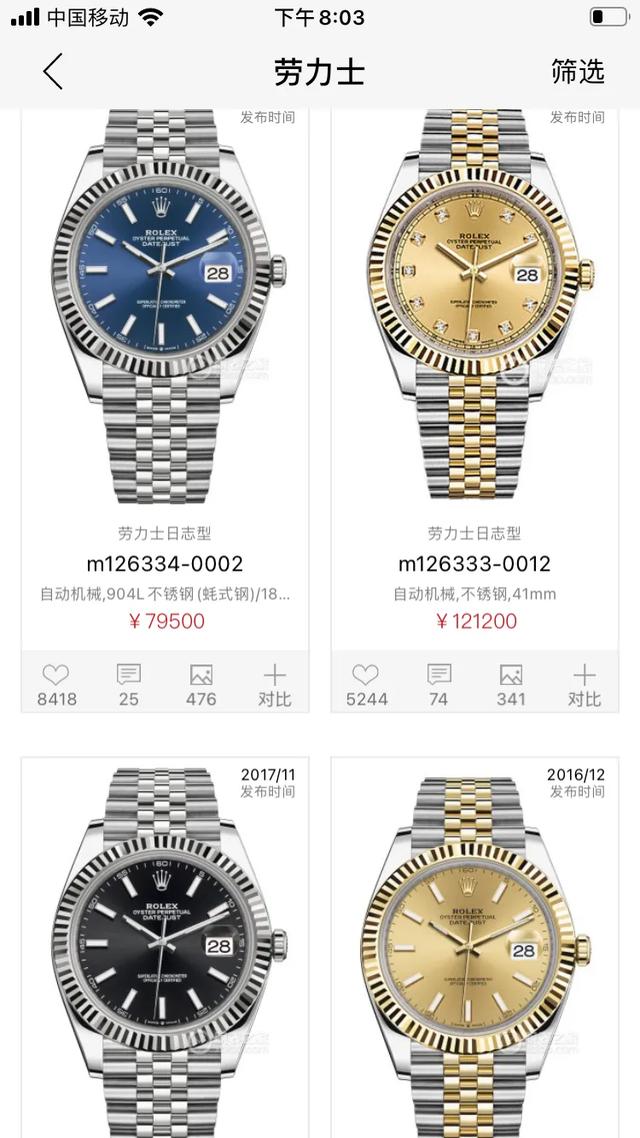Like the m126333-0012 watch

point(367,684)
